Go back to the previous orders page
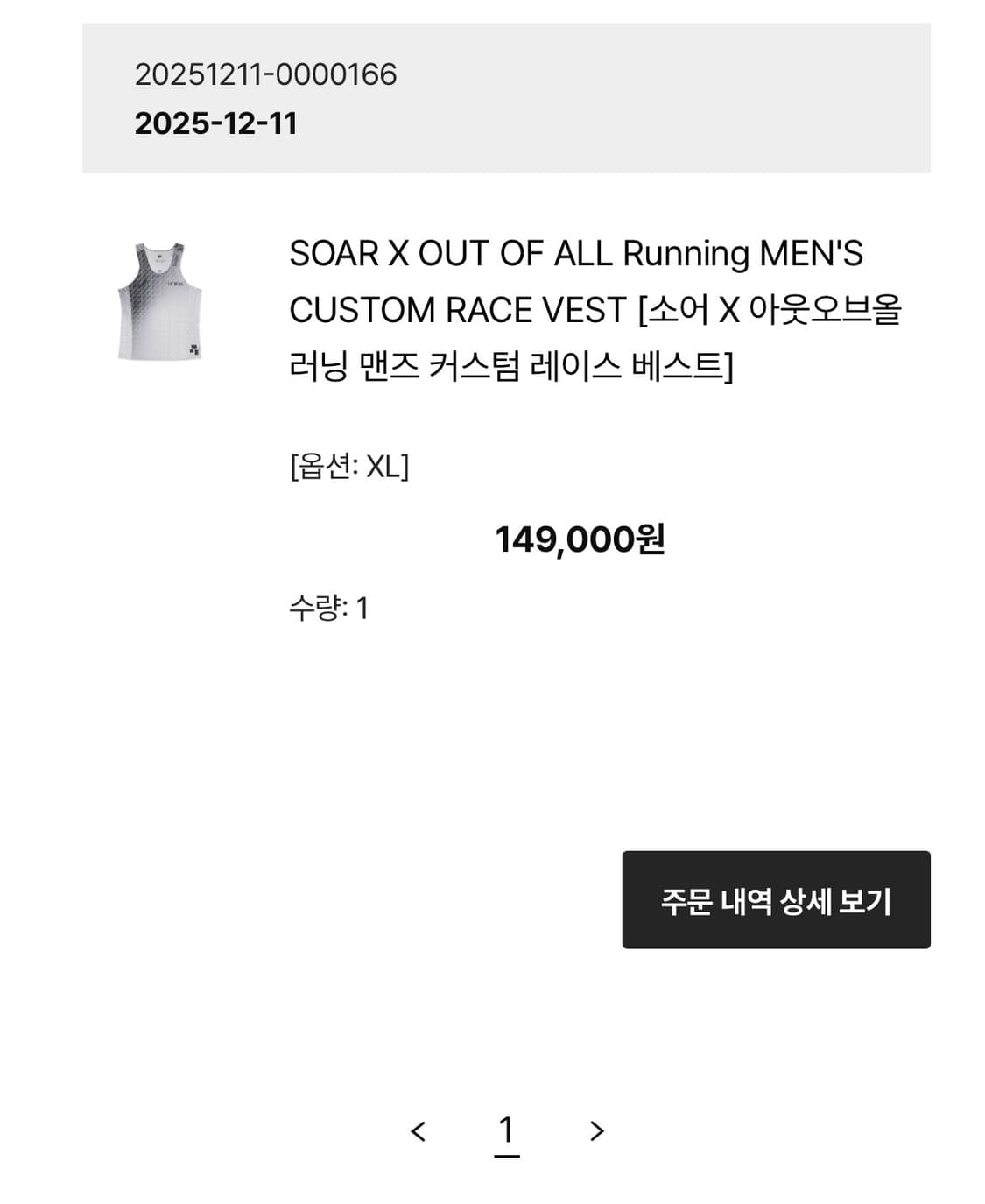 [419, 1131]
